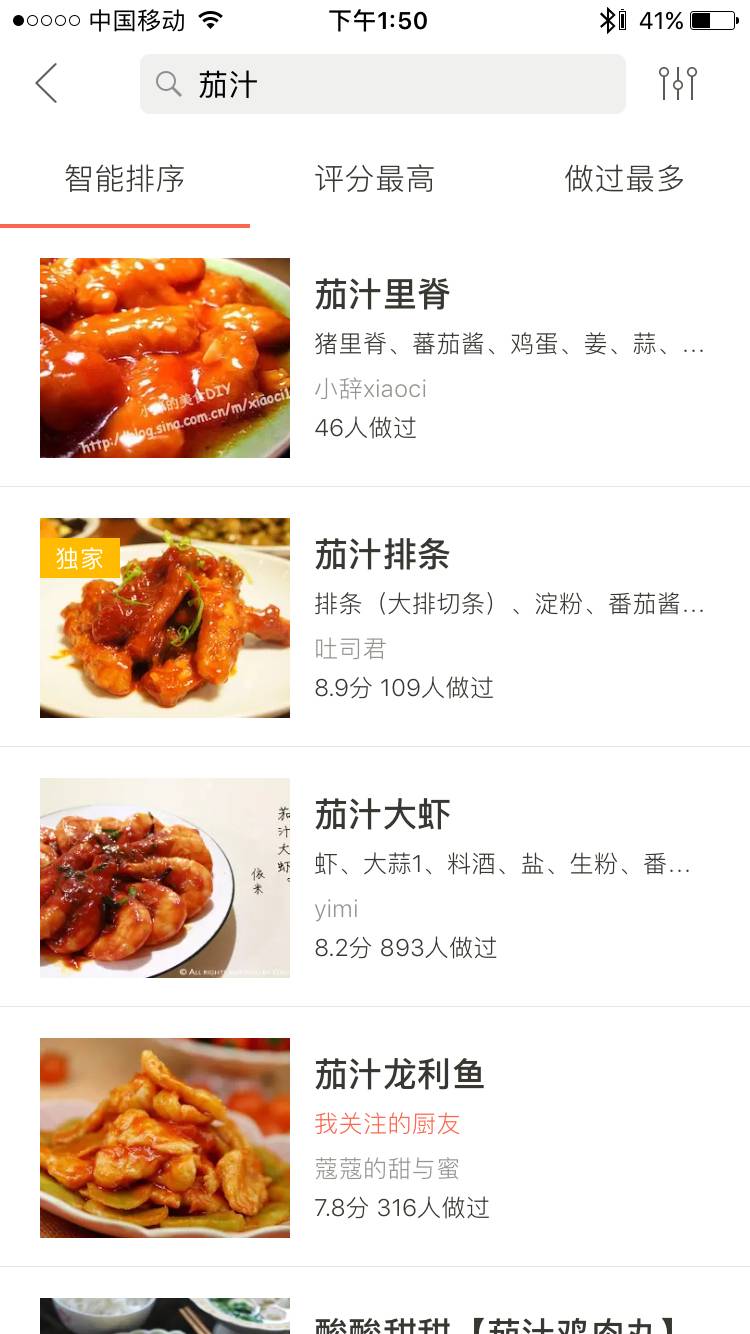The height and width of the screenshot is (1334, 750).
Task: Switch to the 做过最多 tab
Action: (x=625, y=180)
